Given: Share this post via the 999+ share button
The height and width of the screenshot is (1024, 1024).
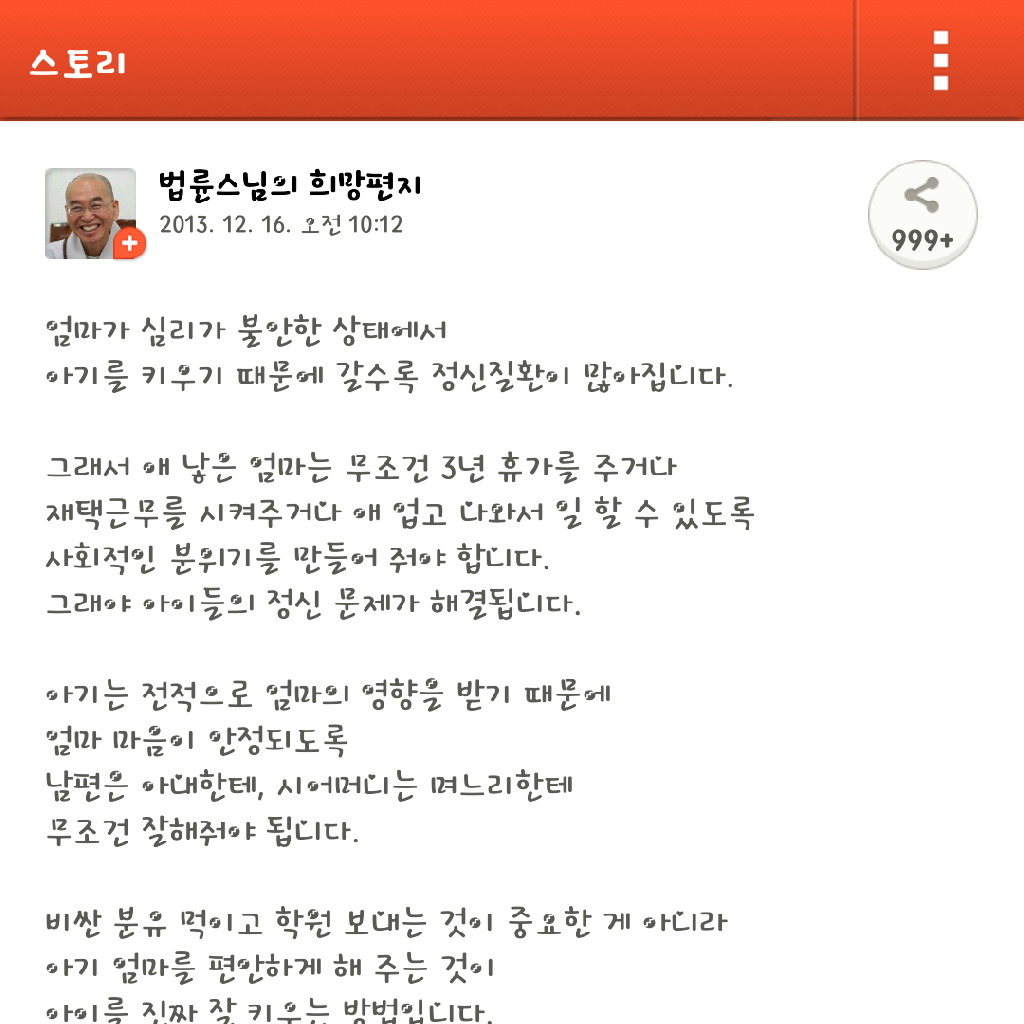Looking at the screenshot, I should pos(922,214).
